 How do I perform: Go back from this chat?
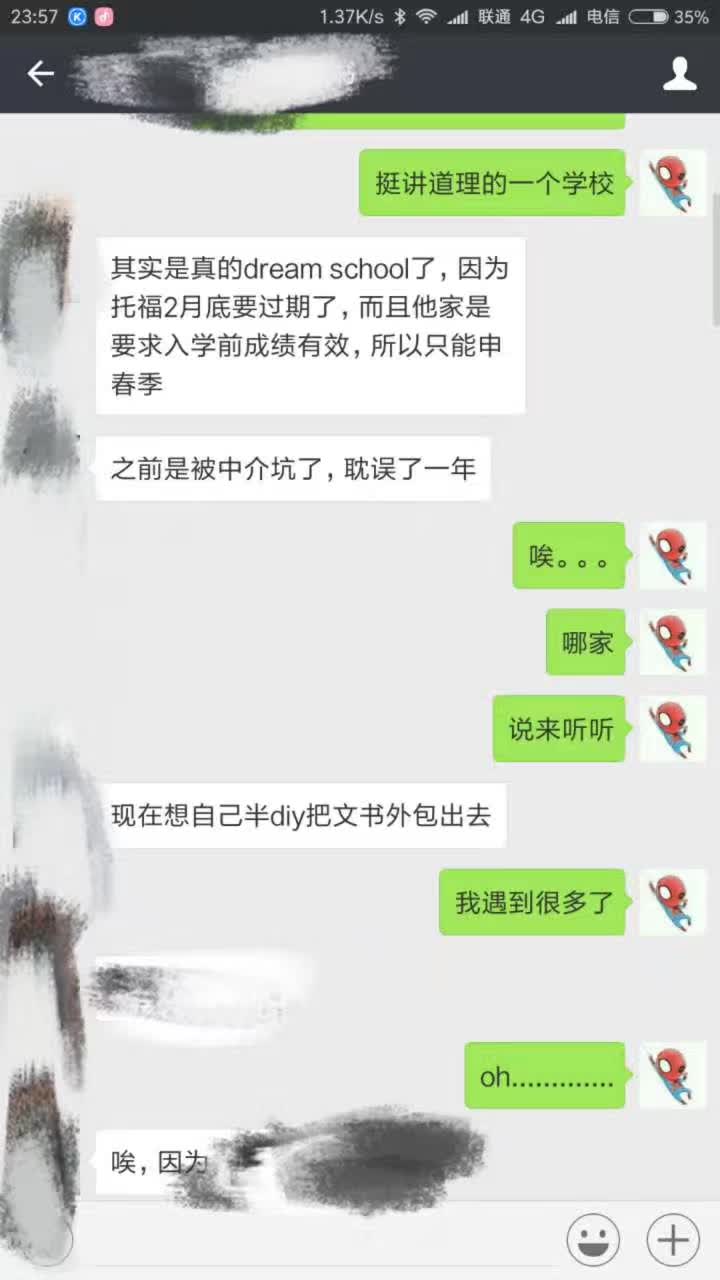point(40,73)
